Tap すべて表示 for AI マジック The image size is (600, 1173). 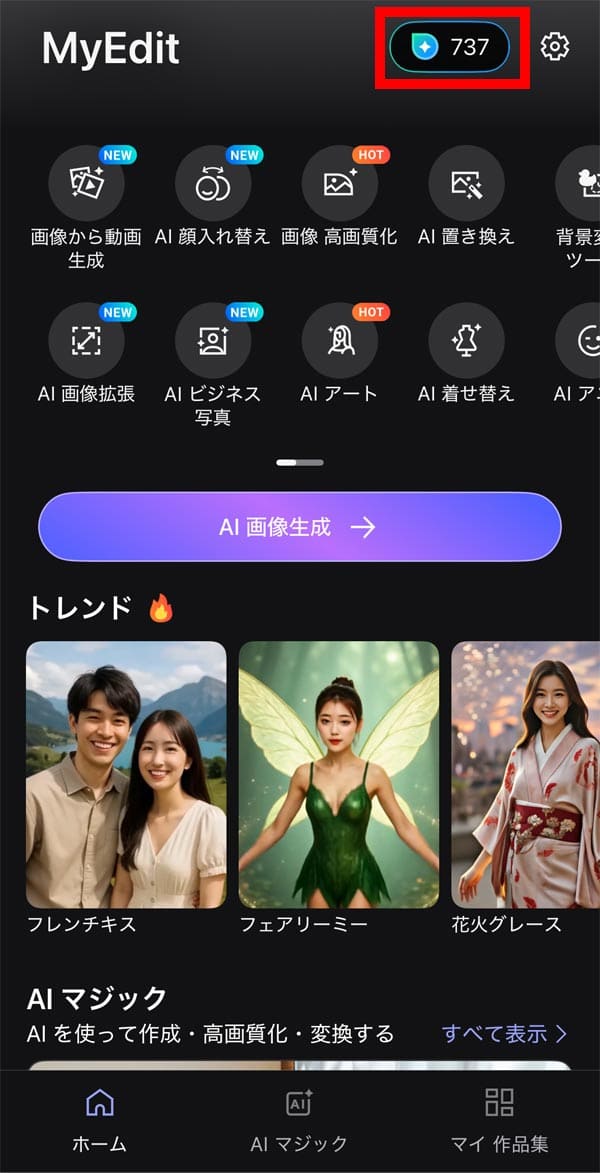[x=504, y=1033]
